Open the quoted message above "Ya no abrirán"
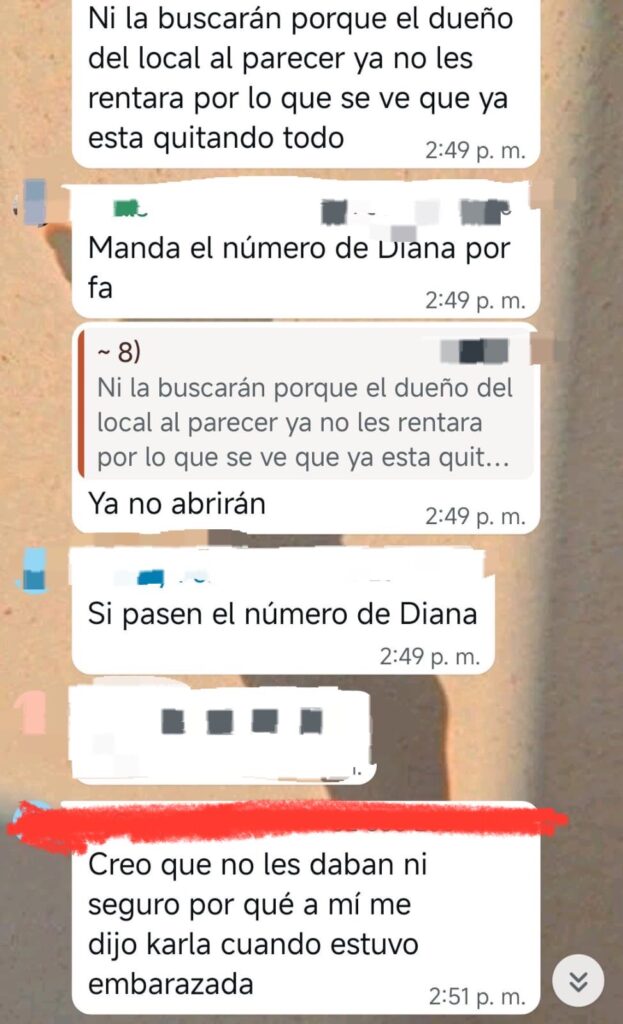 [x=305, y=406]
